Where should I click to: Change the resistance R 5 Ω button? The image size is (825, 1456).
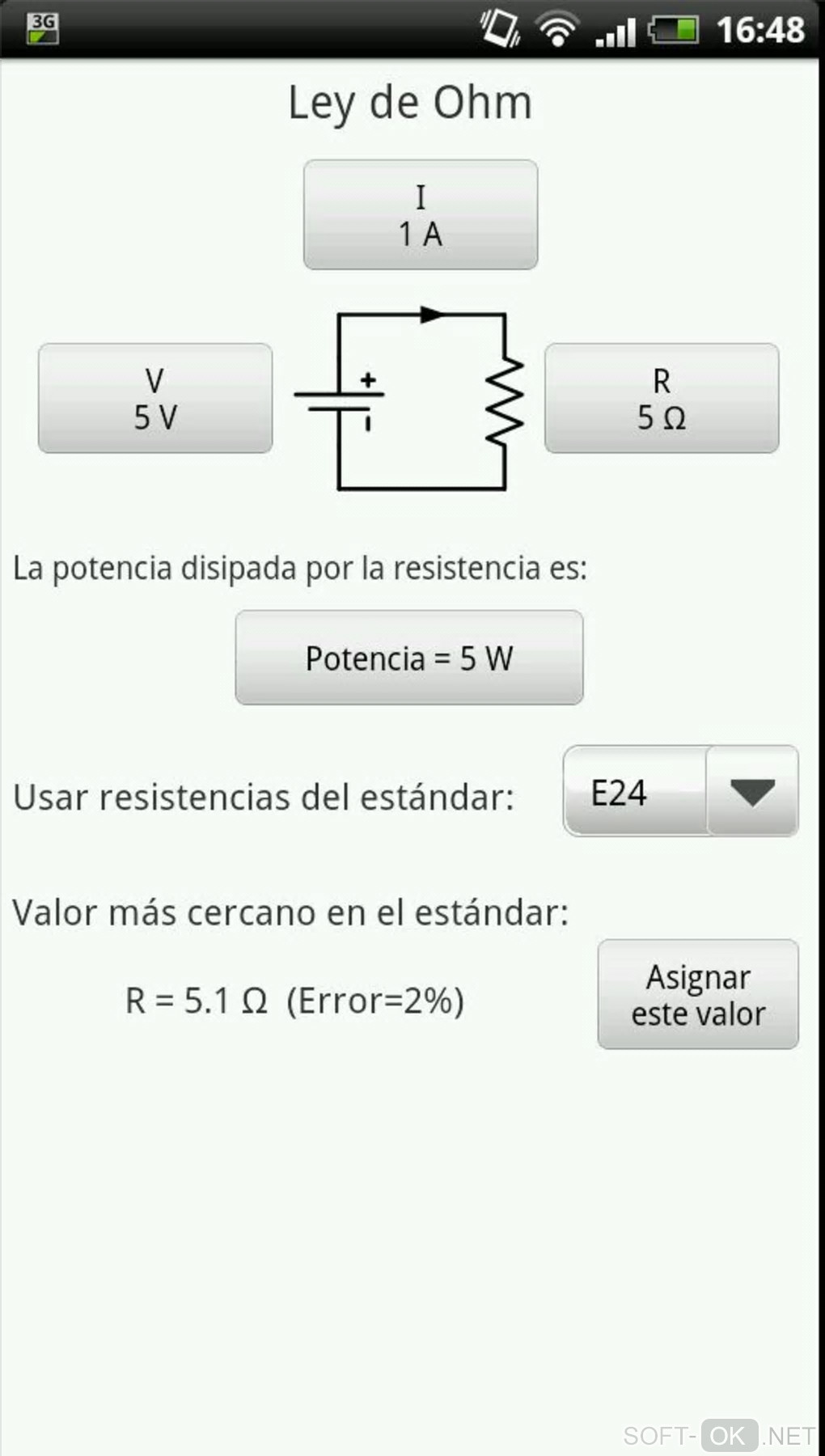tap(662, 398)
